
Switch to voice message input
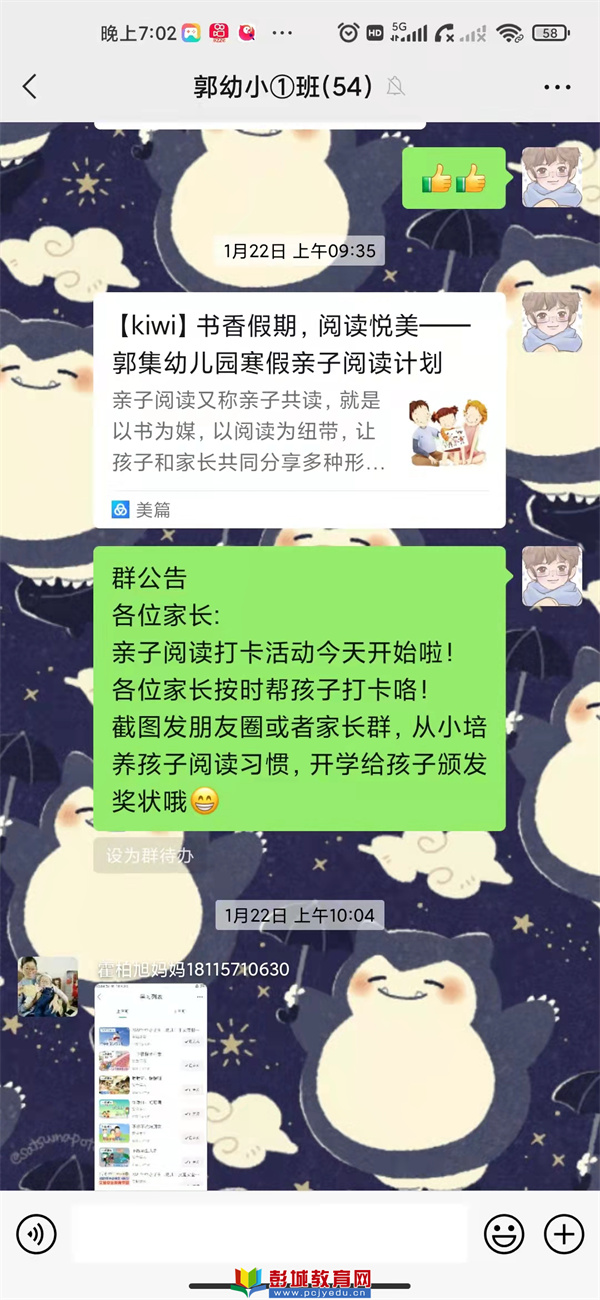(x=36, y=1234)
